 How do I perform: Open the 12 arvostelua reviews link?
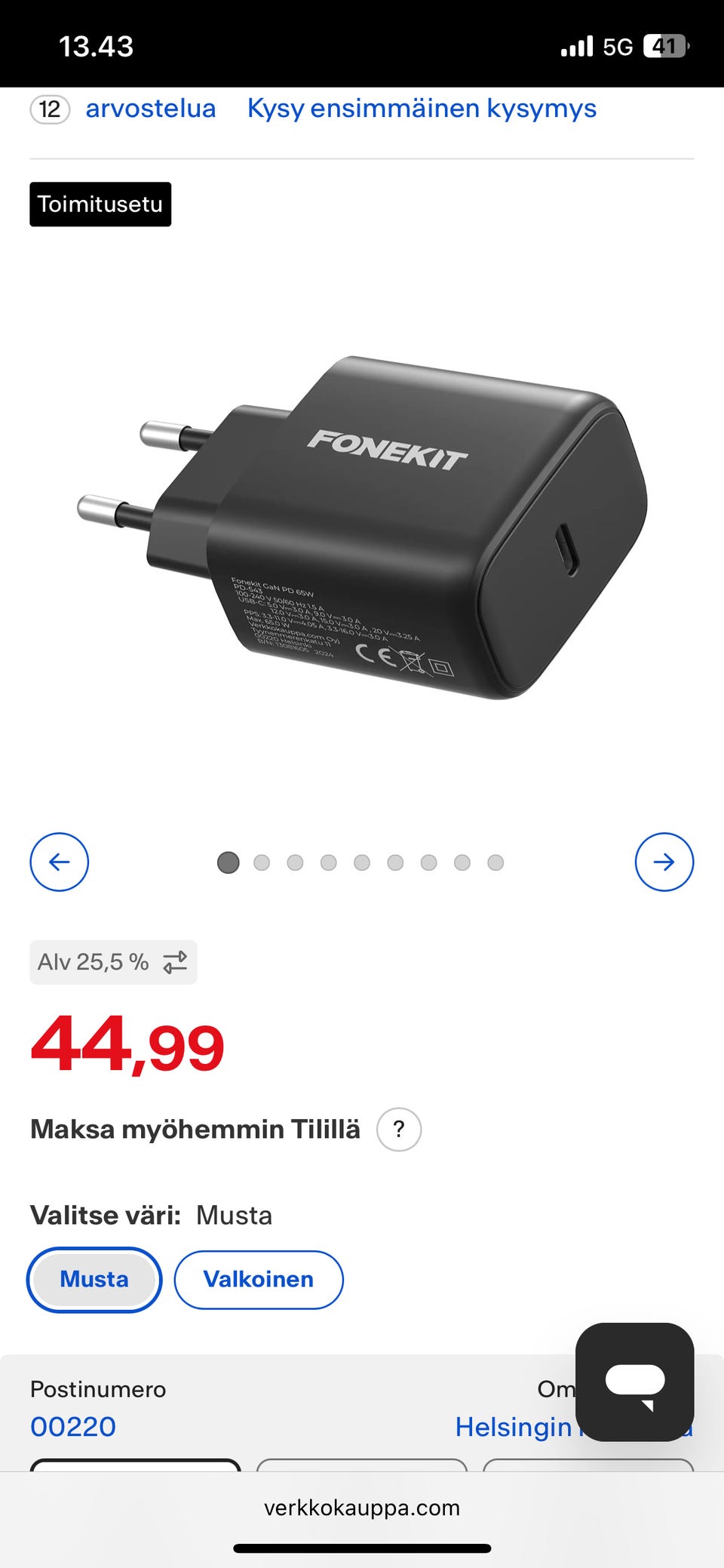(149, 109)
